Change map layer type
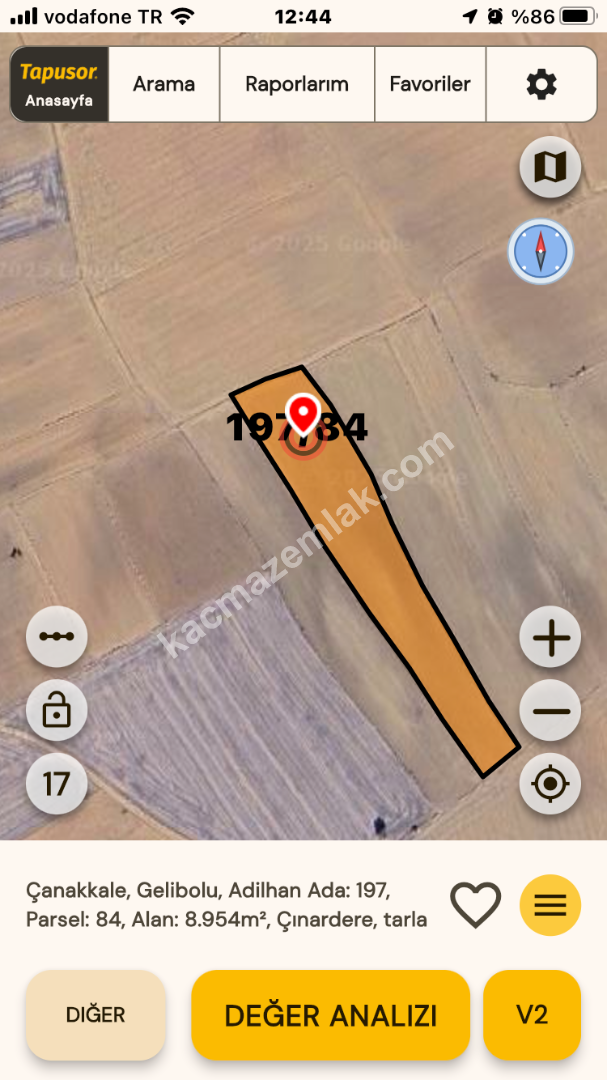This screenshot has height=1080, width=607. (550, 167)
